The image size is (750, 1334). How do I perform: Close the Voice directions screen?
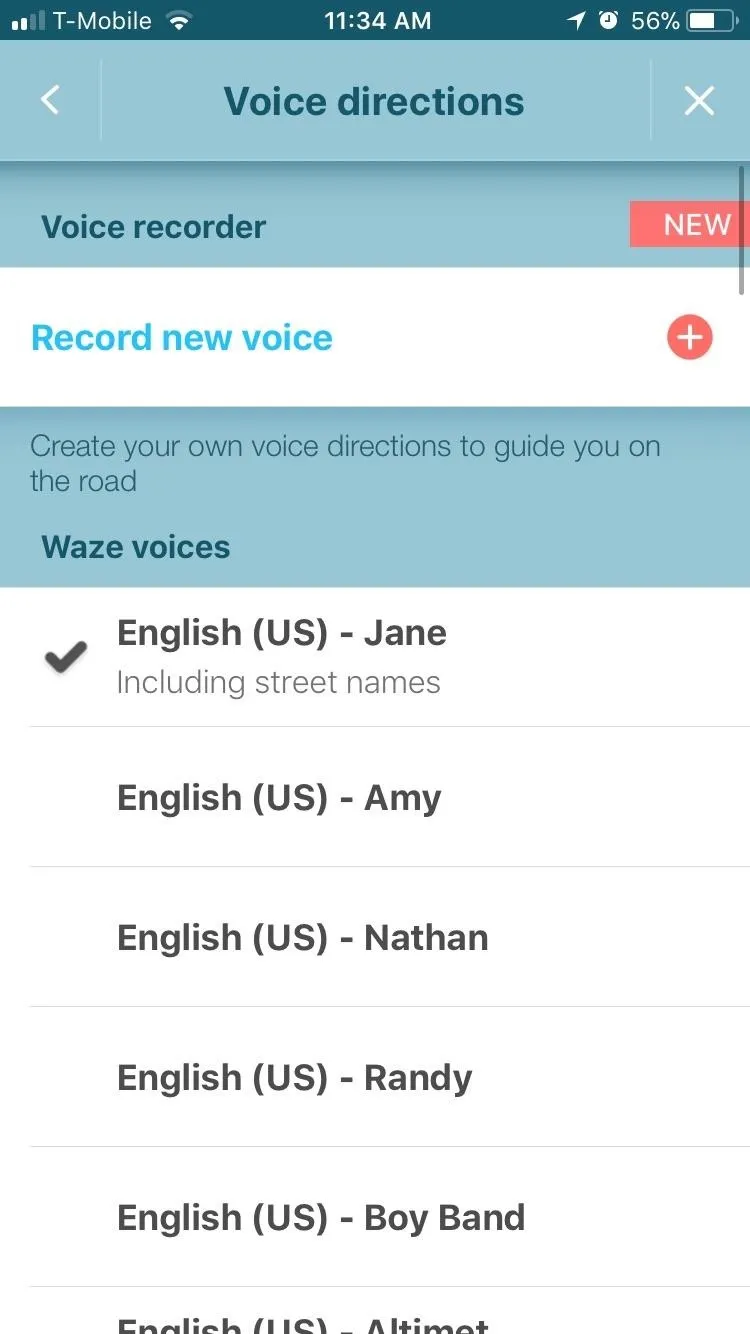(x=699, y=101)
